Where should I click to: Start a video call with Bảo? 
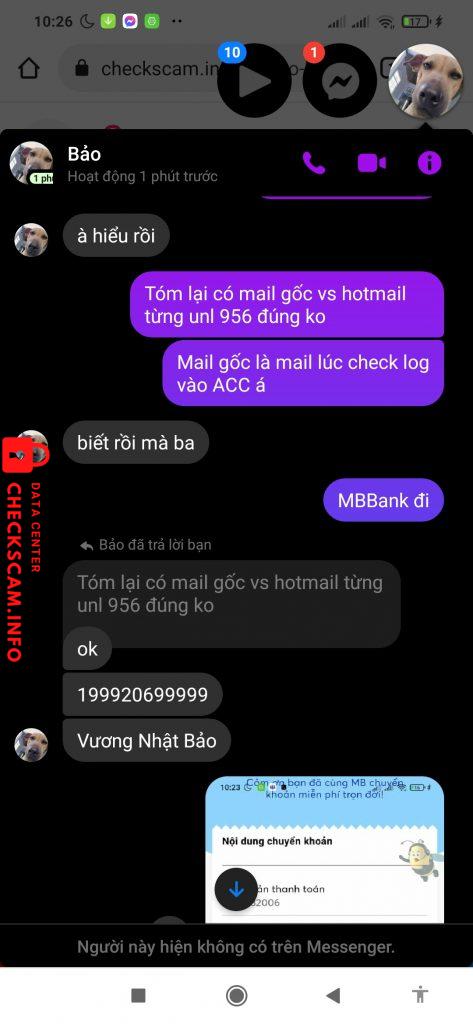(x=372, y=163)
